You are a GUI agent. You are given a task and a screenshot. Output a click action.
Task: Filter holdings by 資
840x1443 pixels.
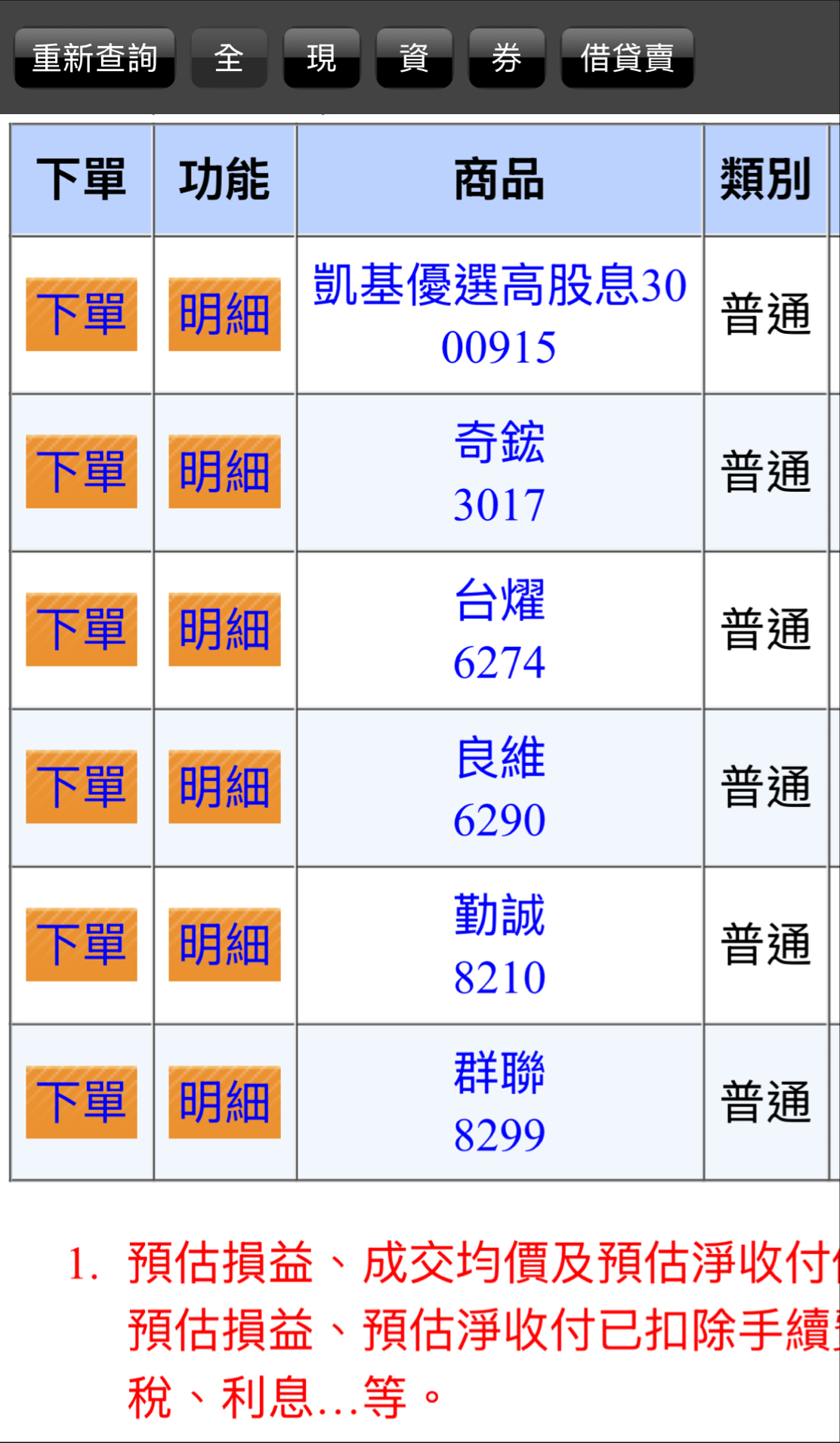tap(414, 58)
